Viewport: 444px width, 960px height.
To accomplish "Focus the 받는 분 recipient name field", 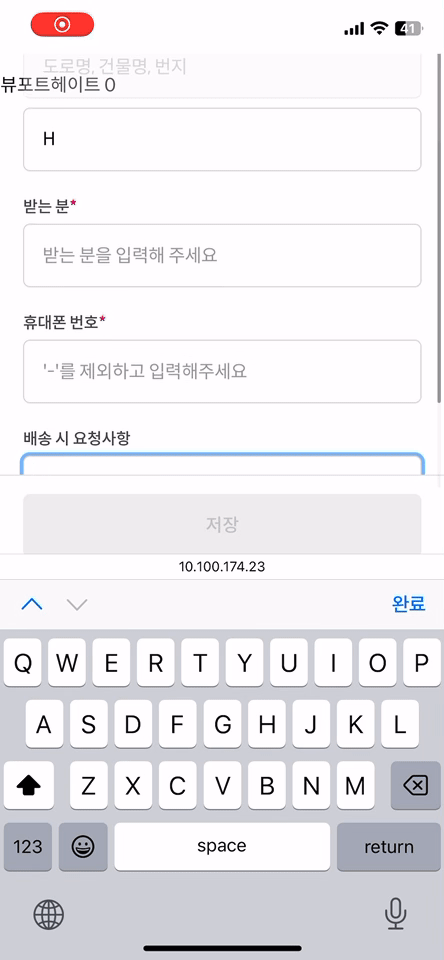I will (x=222, y=255).
